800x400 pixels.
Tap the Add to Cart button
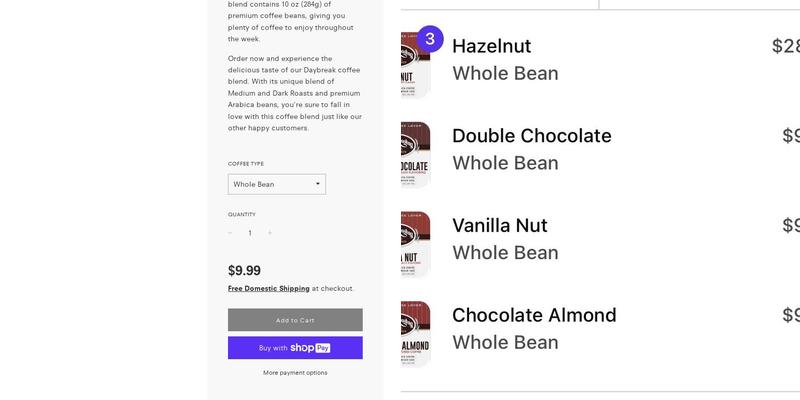295,320
